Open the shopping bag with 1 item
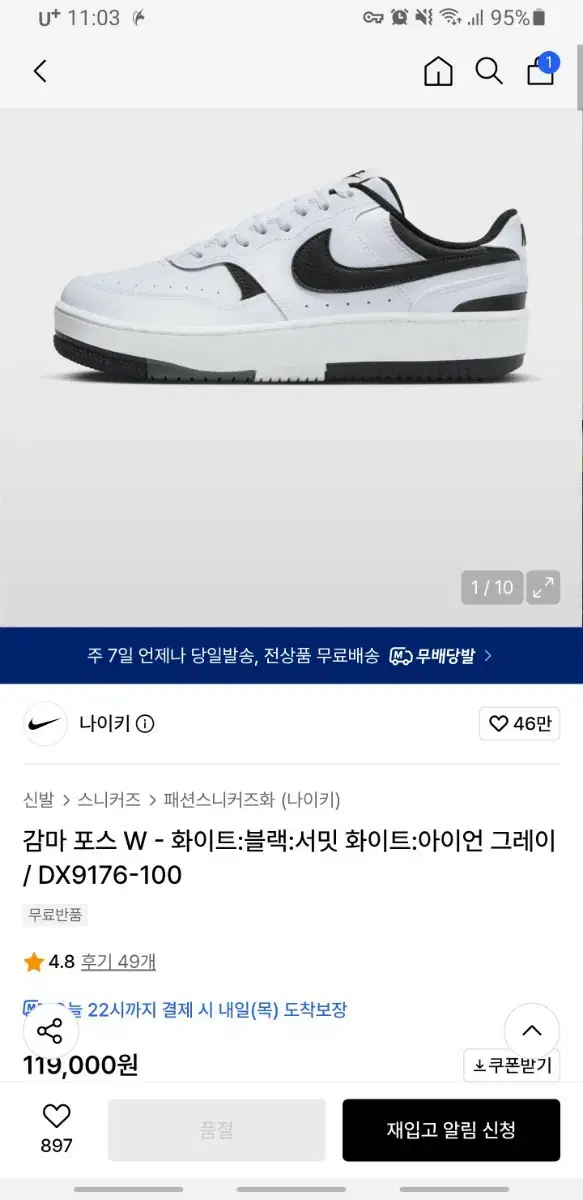This screenshot has width=583, height=1200. tap(541, 69)
